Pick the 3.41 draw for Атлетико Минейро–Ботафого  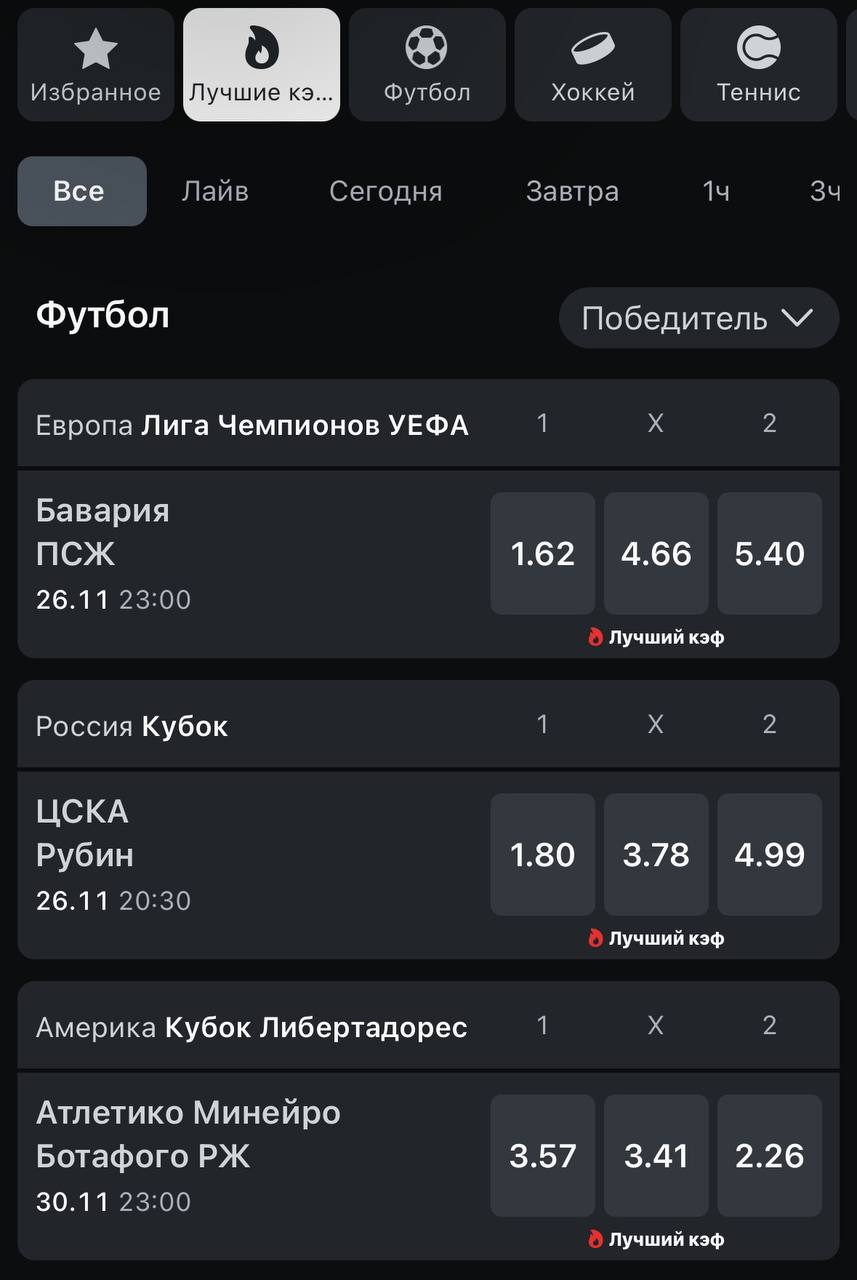coord(656,1156)
